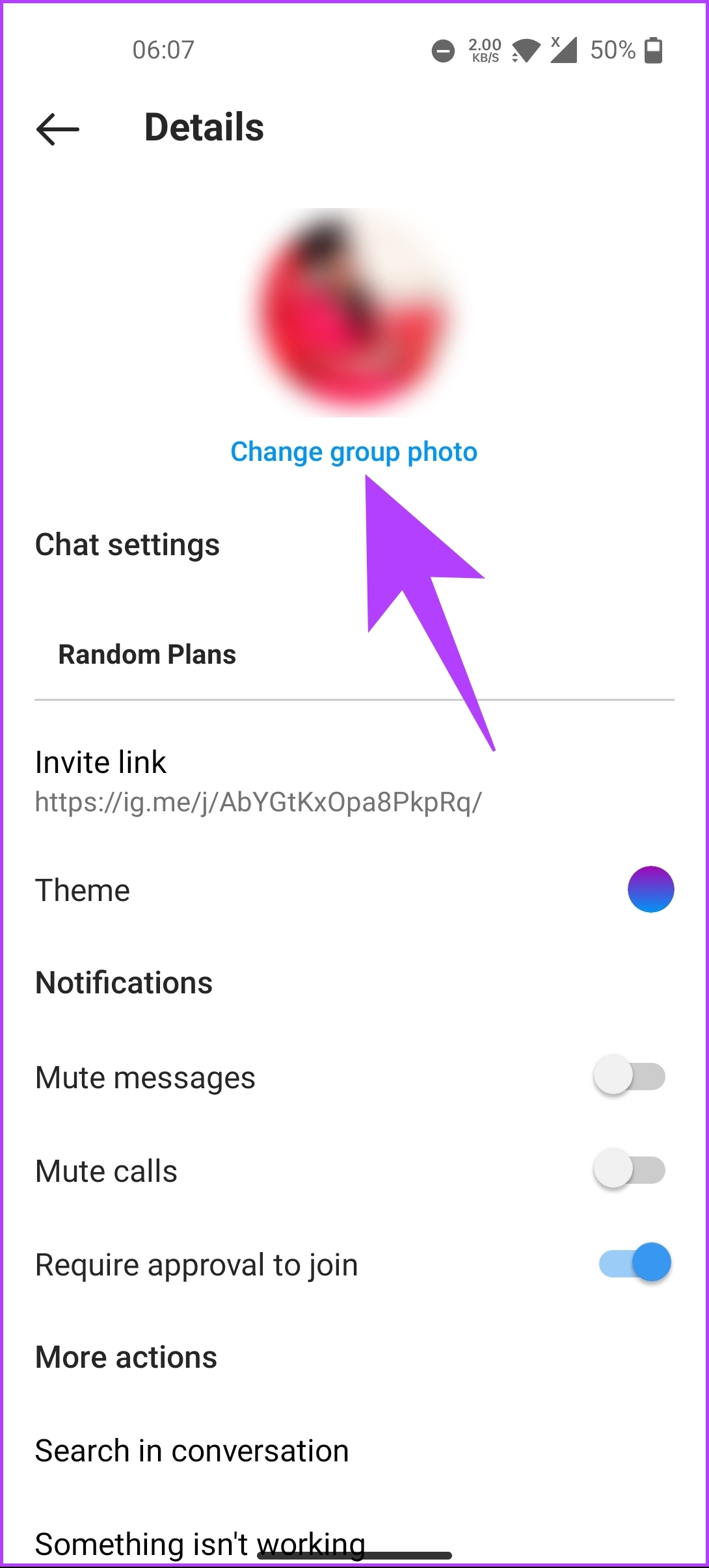The width and height of the screenshot is (709, 1568).
Task: Edit the group name Random Plans
Action: click(354, 654)
